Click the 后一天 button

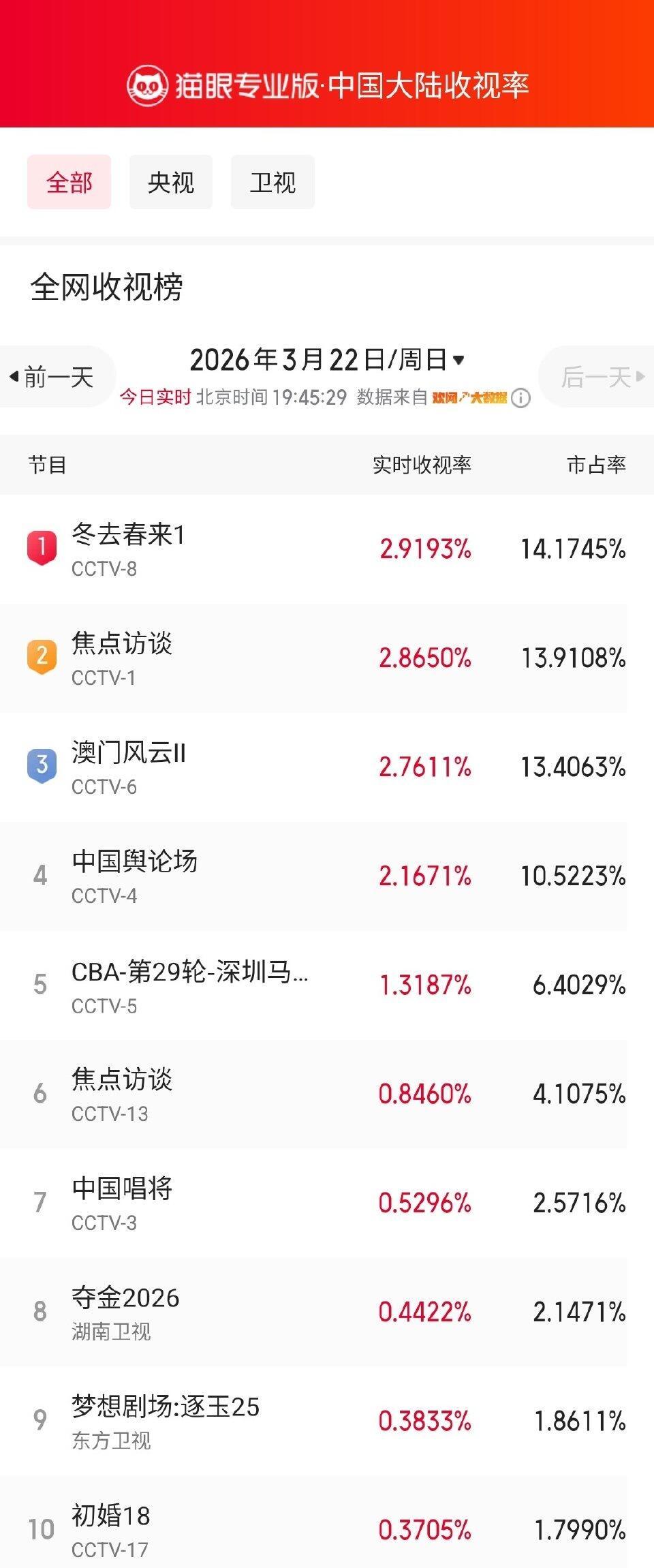[x=597, y=375]
